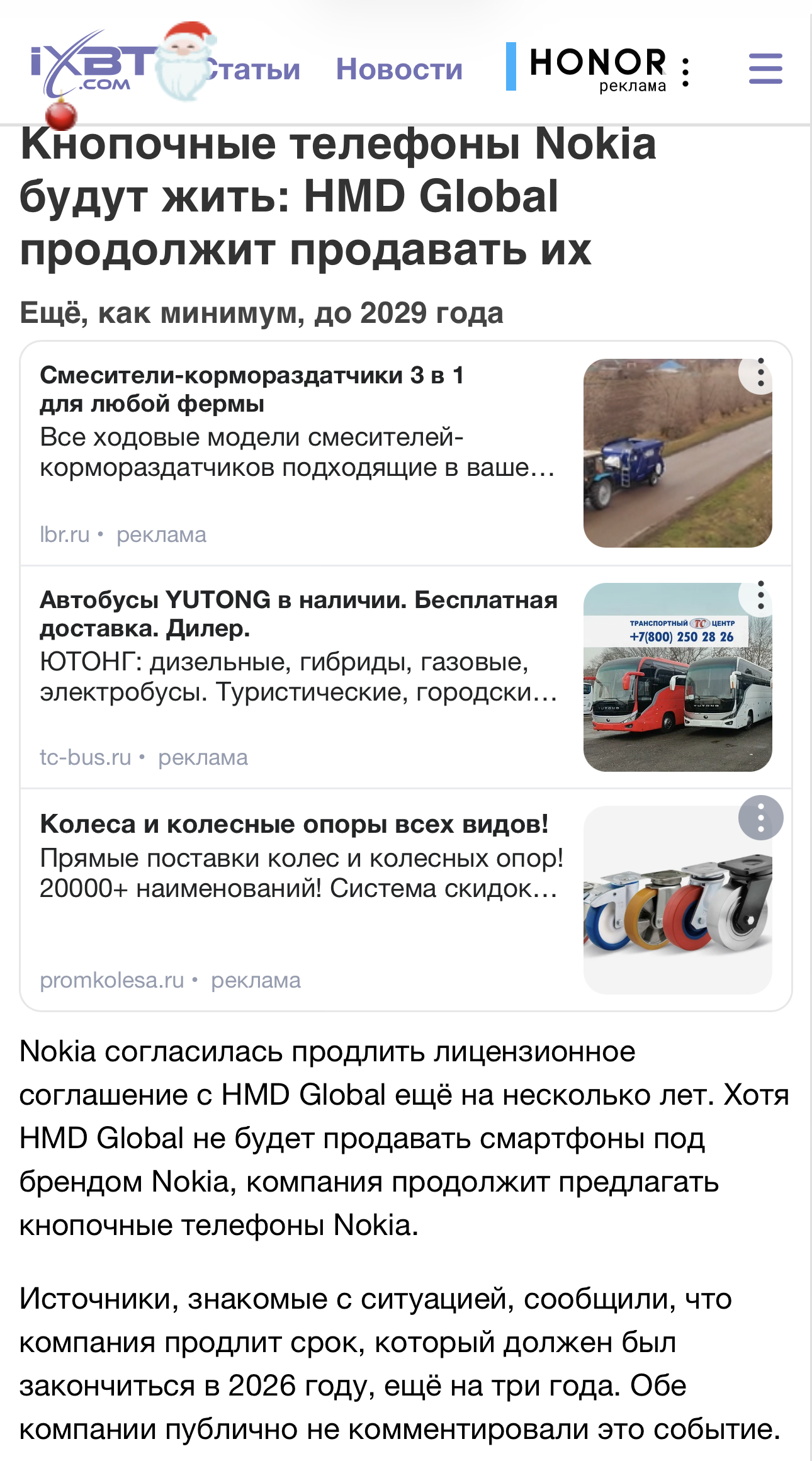Open the hamburger menu
The width and height of the screenshot is (812, 1461).
pos(765,69)
